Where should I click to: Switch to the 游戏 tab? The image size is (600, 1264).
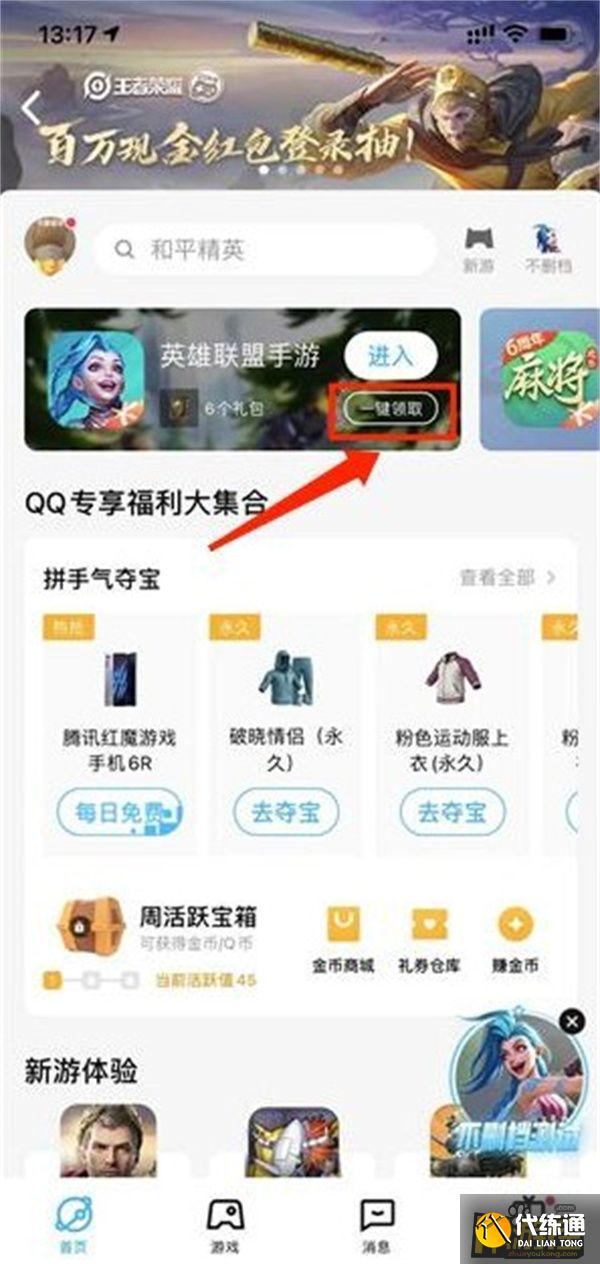[x=225, y=1225]
